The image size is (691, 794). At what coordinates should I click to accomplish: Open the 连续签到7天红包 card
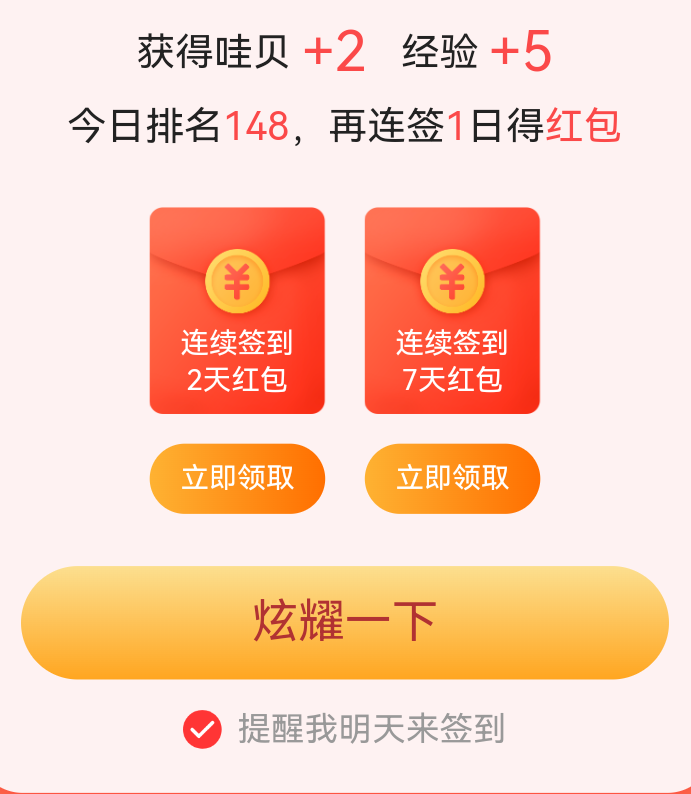[452, 310]
